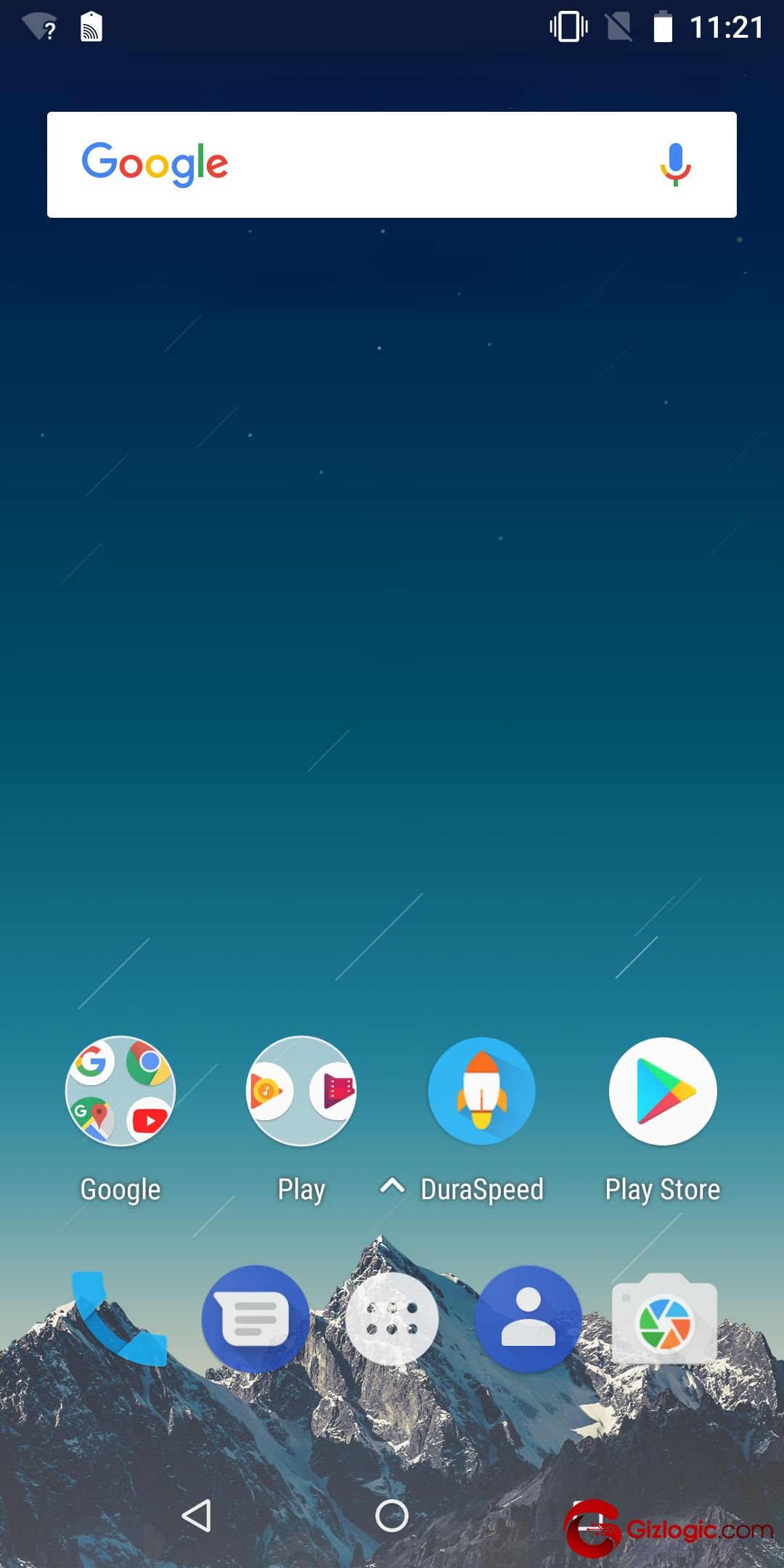Open the Play Store
The width and height of the screenshot is (784, 1568).
pyautogui.click(x=663, y=1091)
